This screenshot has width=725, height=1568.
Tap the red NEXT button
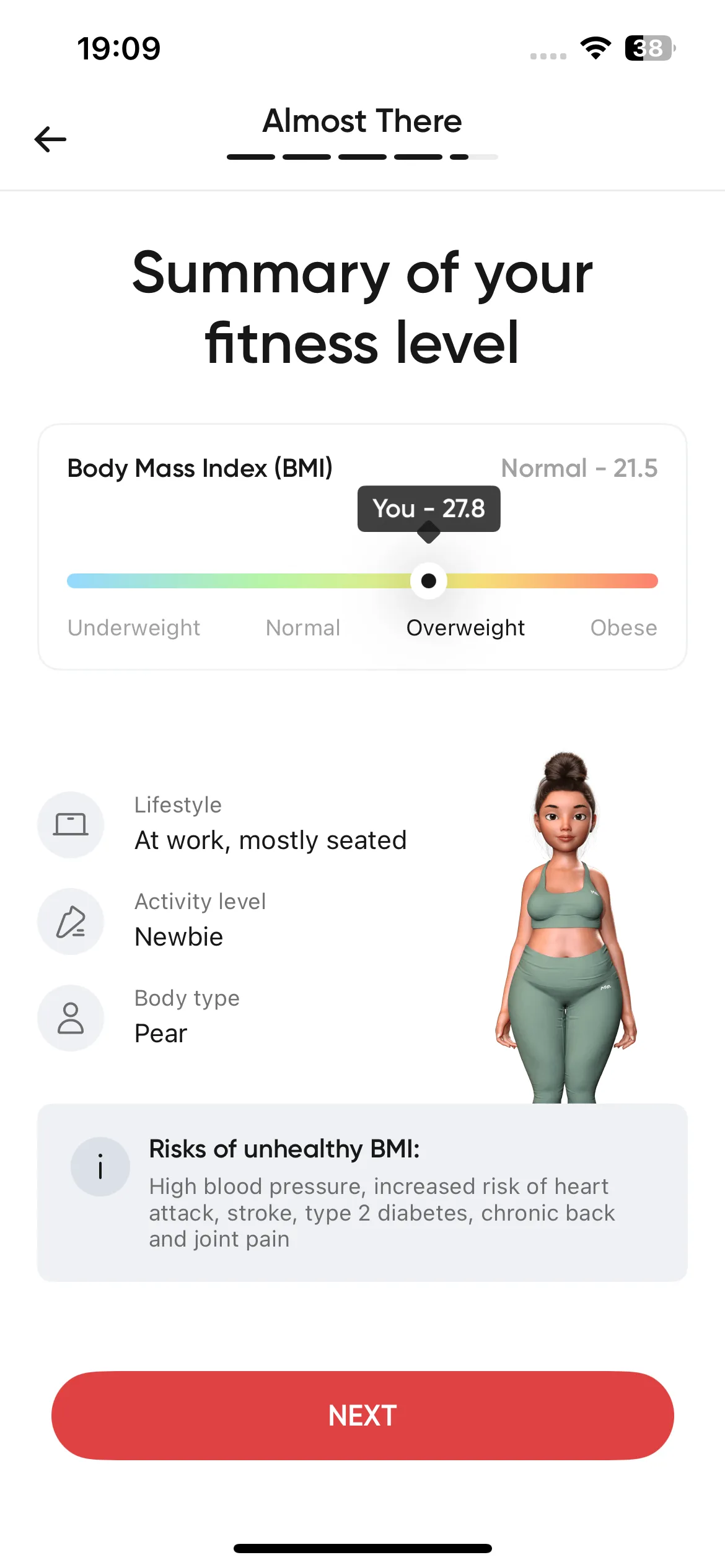click(x=362, y=1416)
